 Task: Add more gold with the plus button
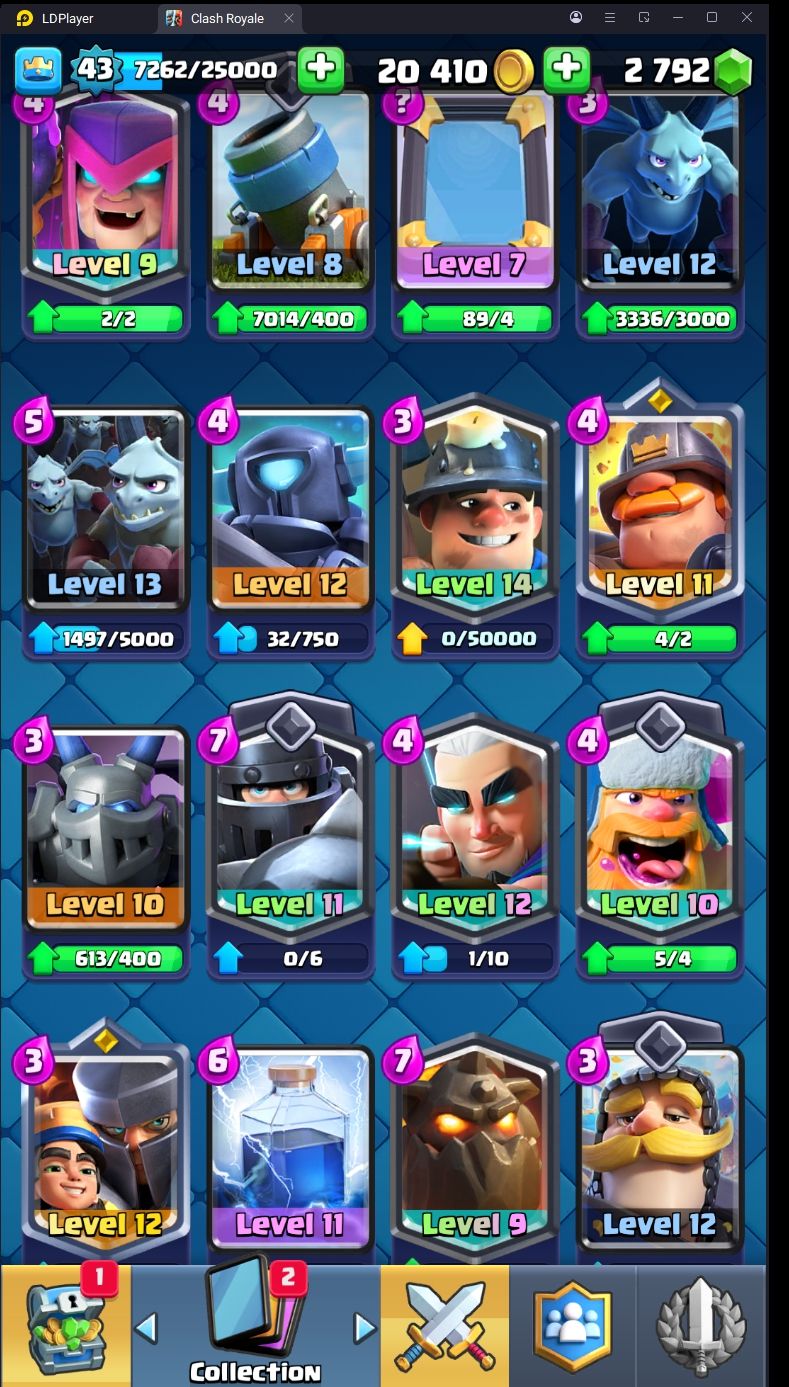point(566,68)
